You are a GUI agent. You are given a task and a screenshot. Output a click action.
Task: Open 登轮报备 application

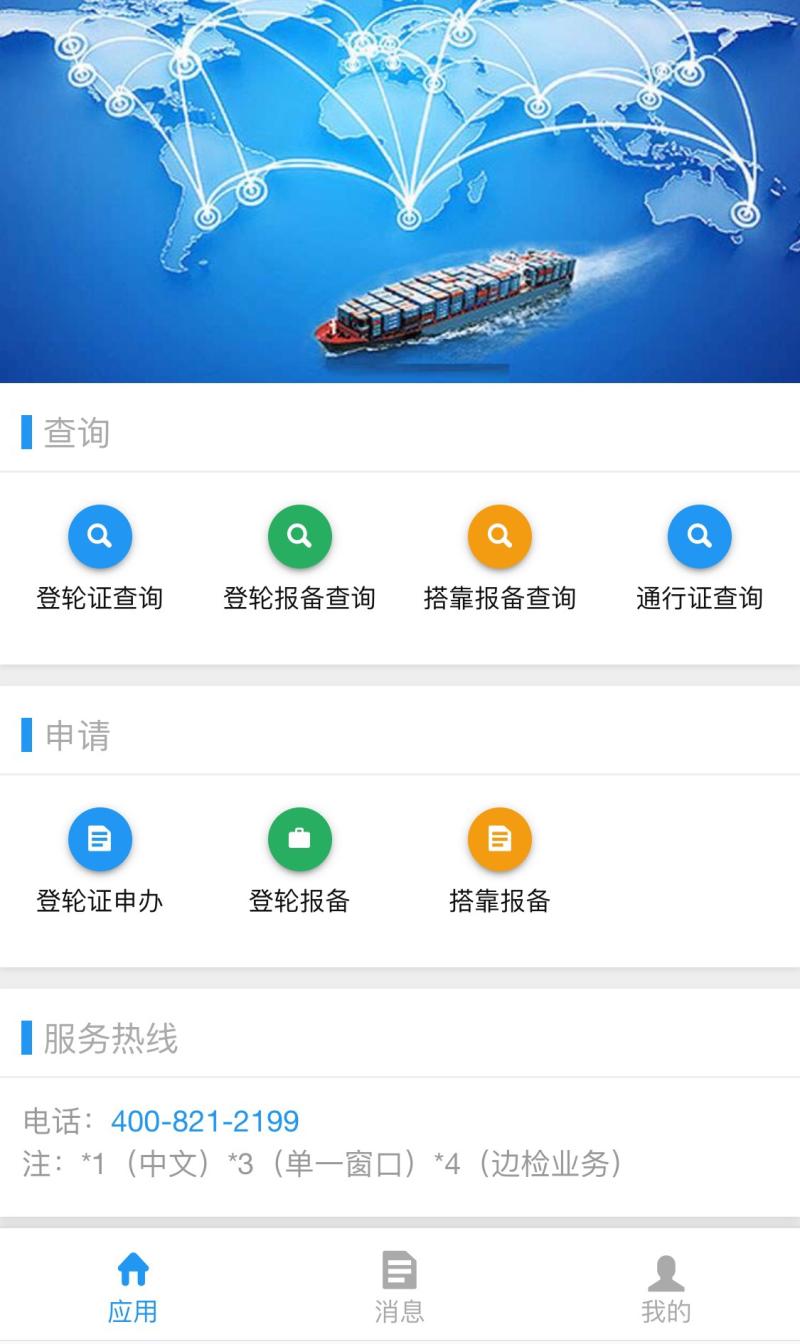[x=299, y=862]
